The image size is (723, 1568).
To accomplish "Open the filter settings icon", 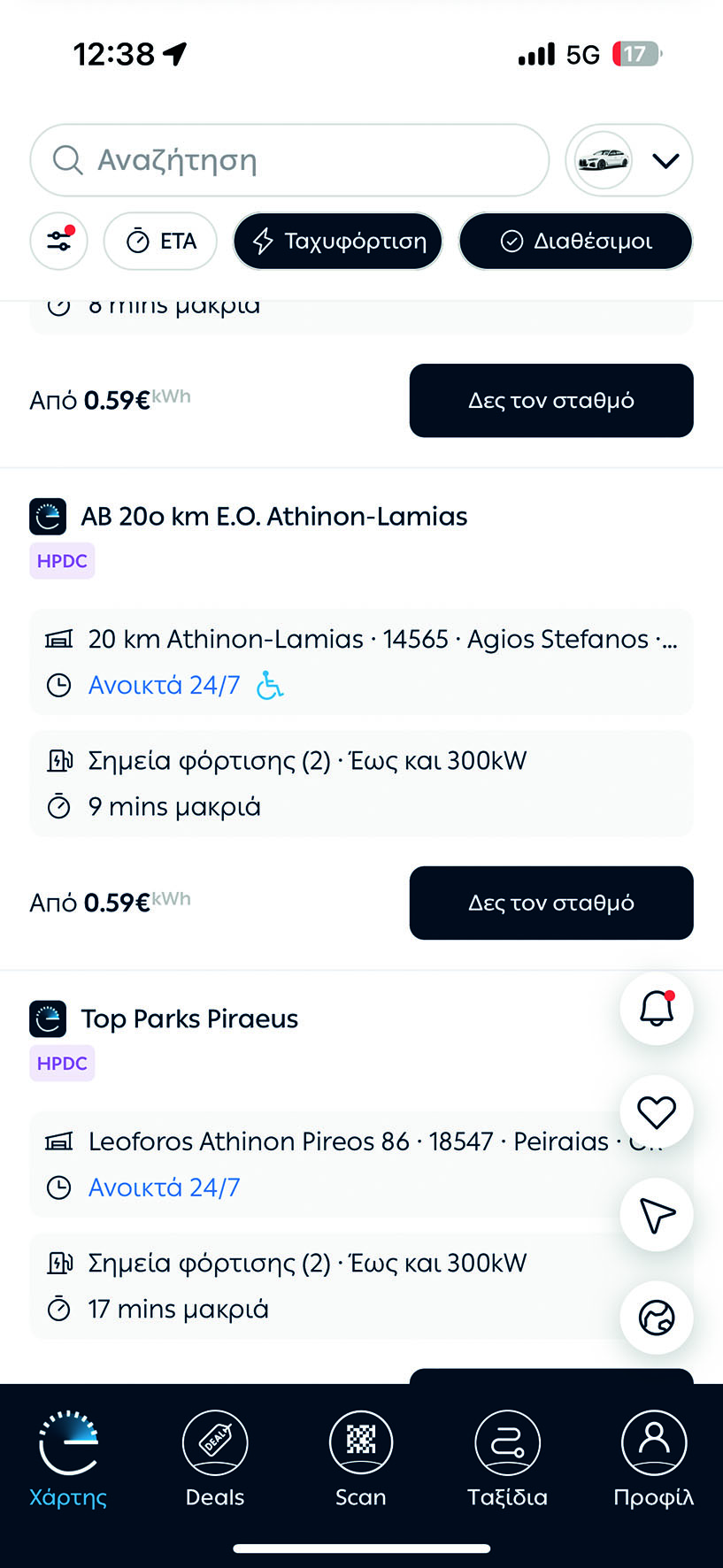I will [59, 241].
